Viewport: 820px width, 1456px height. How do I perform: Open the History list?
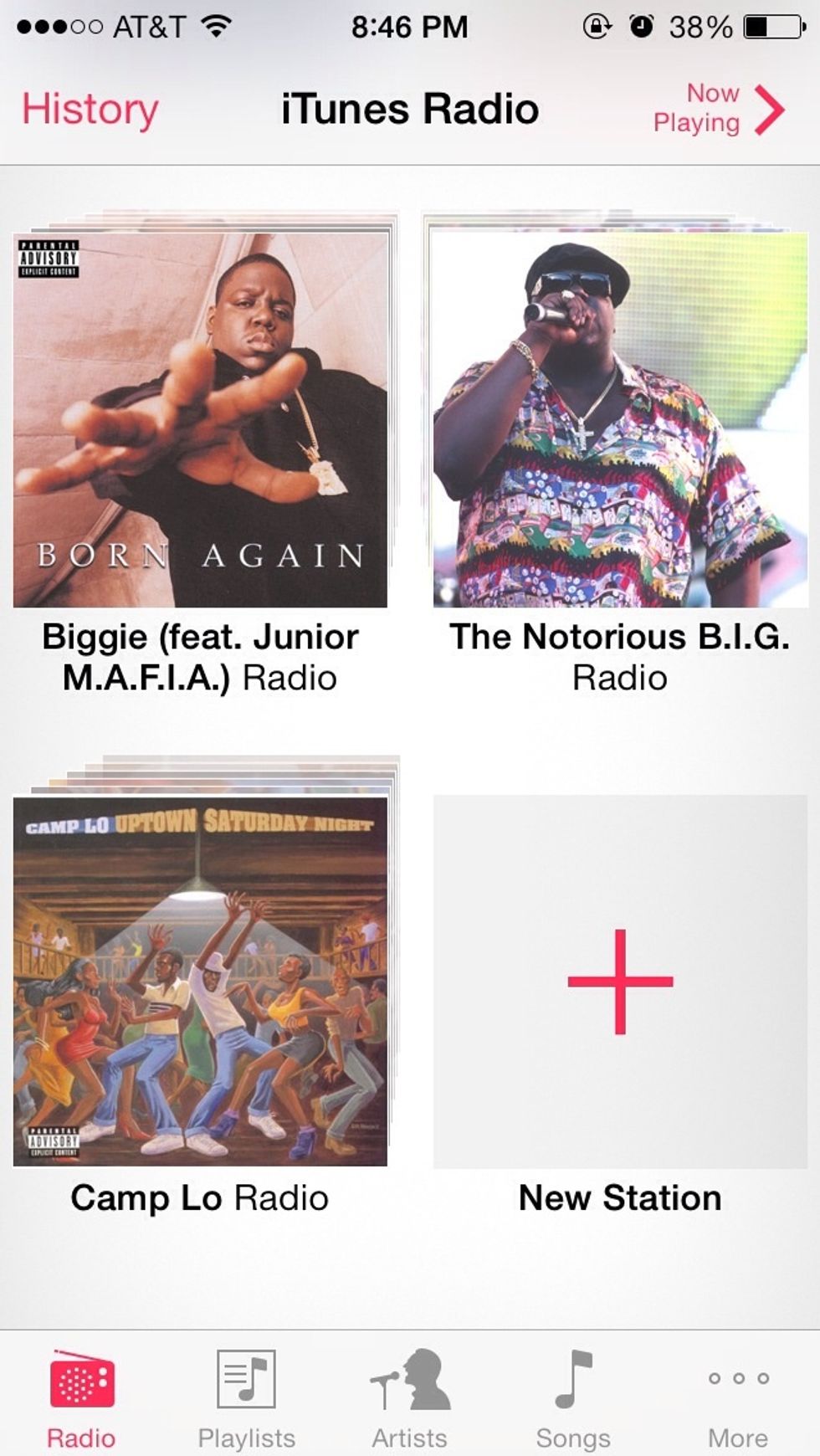[90, 110]
